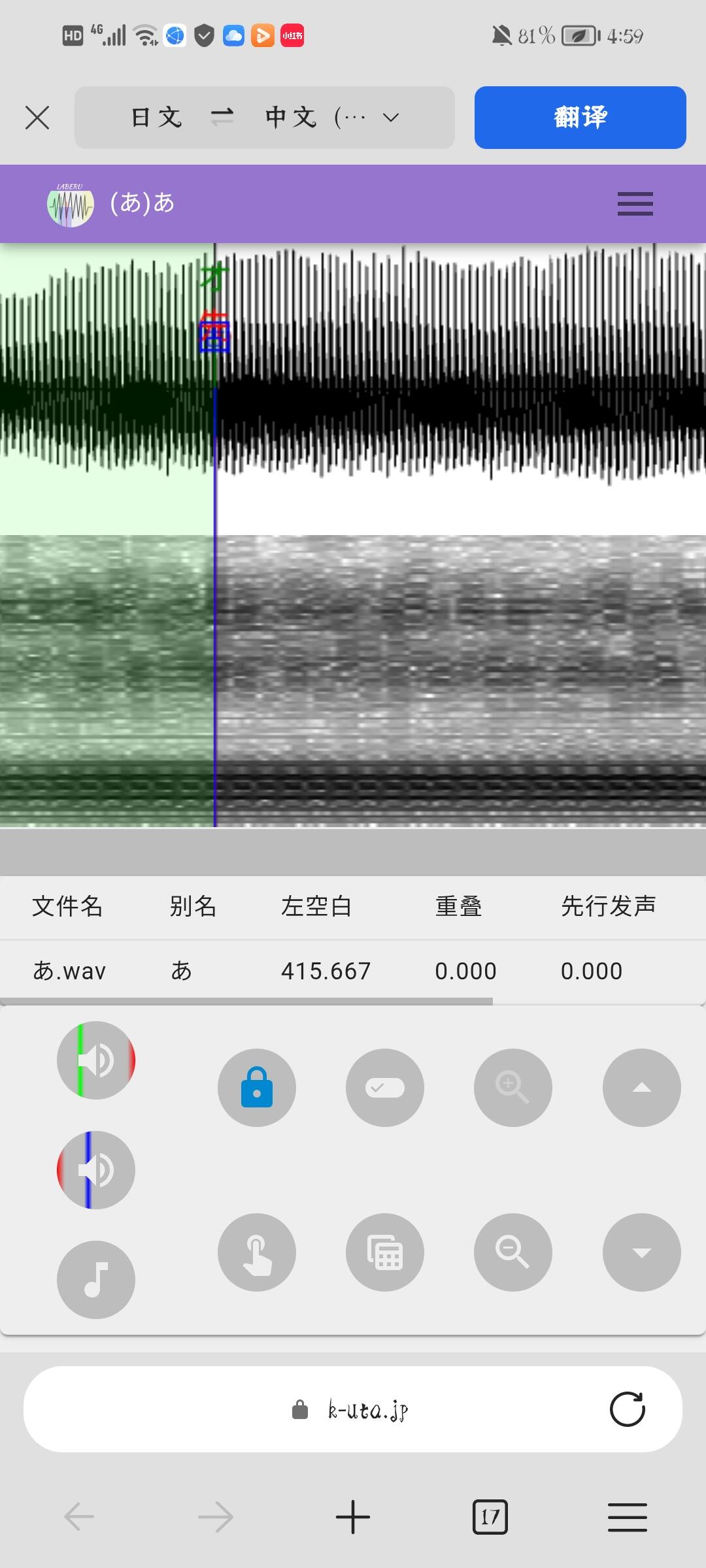The width and height of the screenshot is (706, 1568).
Task: Open the table view button
Action: pos(385,1252)
